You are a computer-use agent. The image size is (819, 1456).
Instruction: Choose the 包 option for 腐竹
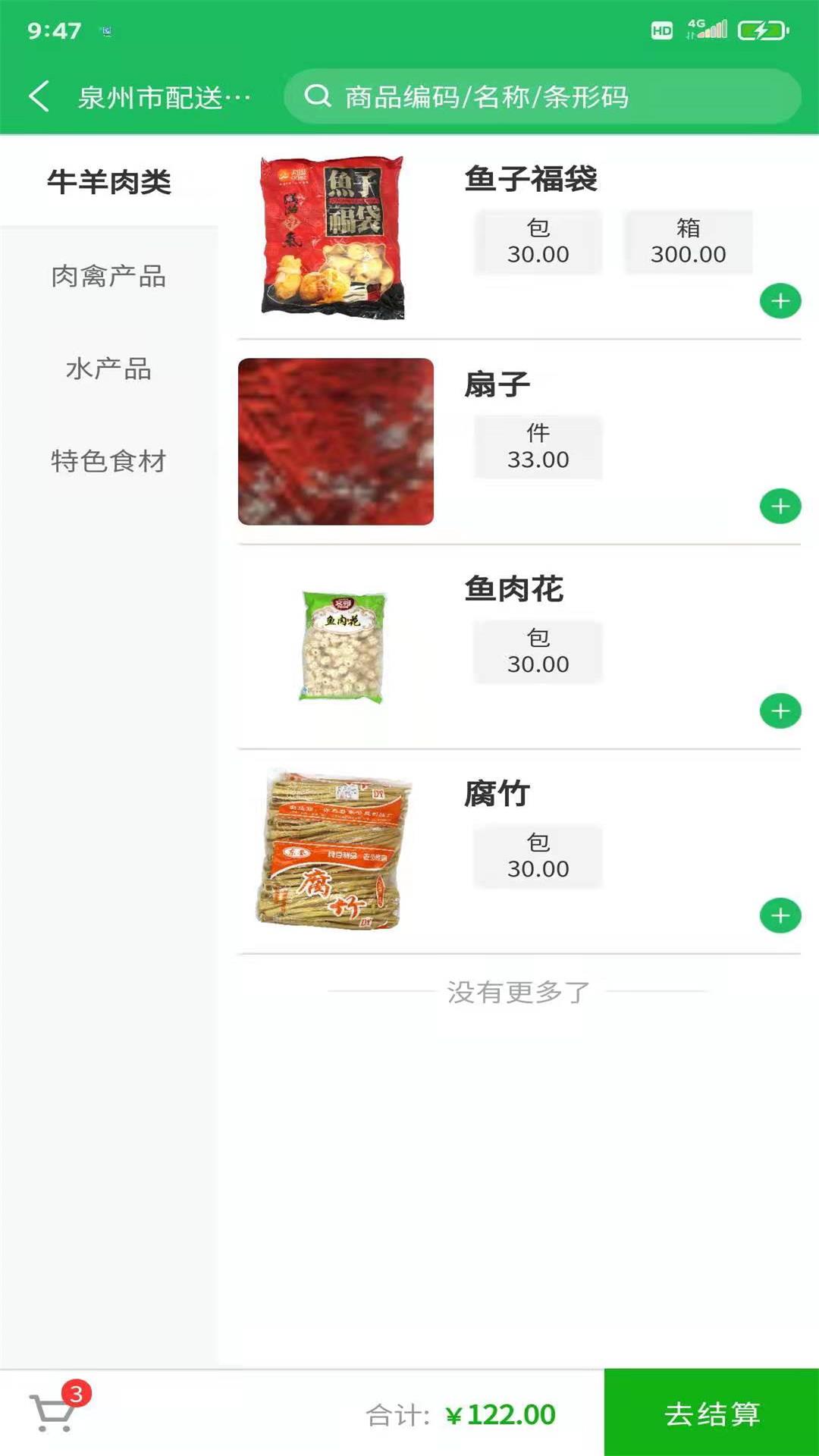(x=538, y=856)
